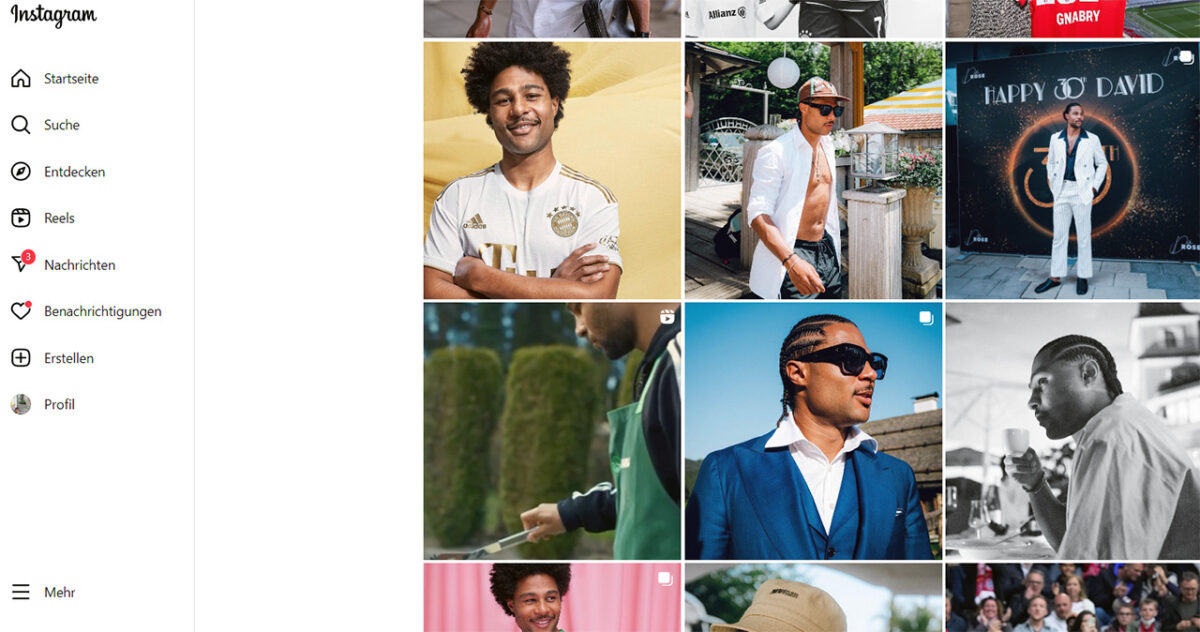
Task: Open Suche in the sidebar
Action: pos(61,125)
